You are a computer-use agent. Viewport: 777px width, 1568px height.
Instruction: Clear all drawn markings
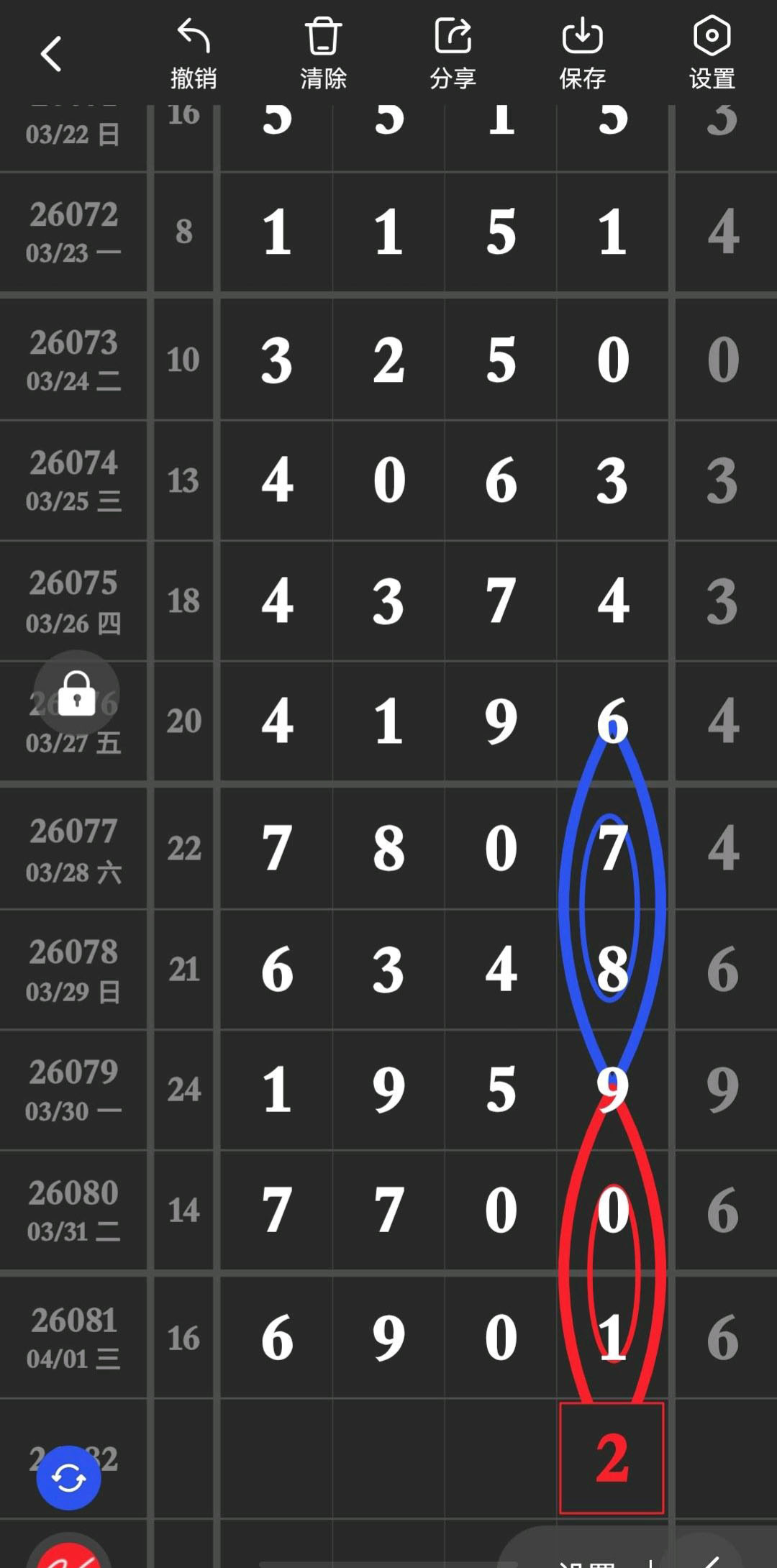click(323, 54)
